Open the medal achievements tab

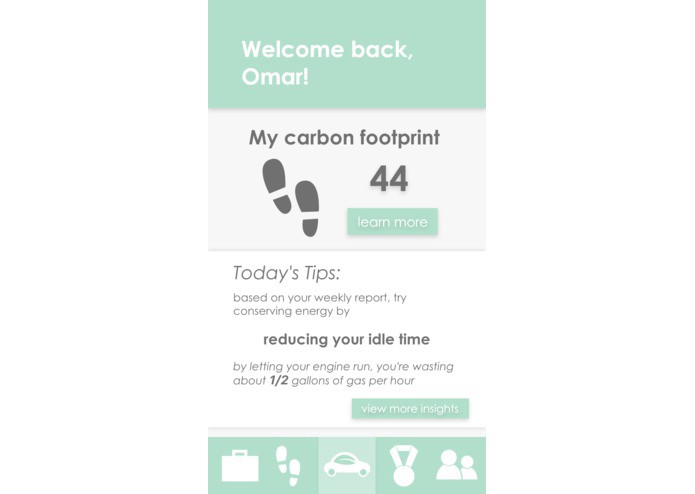point(403,466)
